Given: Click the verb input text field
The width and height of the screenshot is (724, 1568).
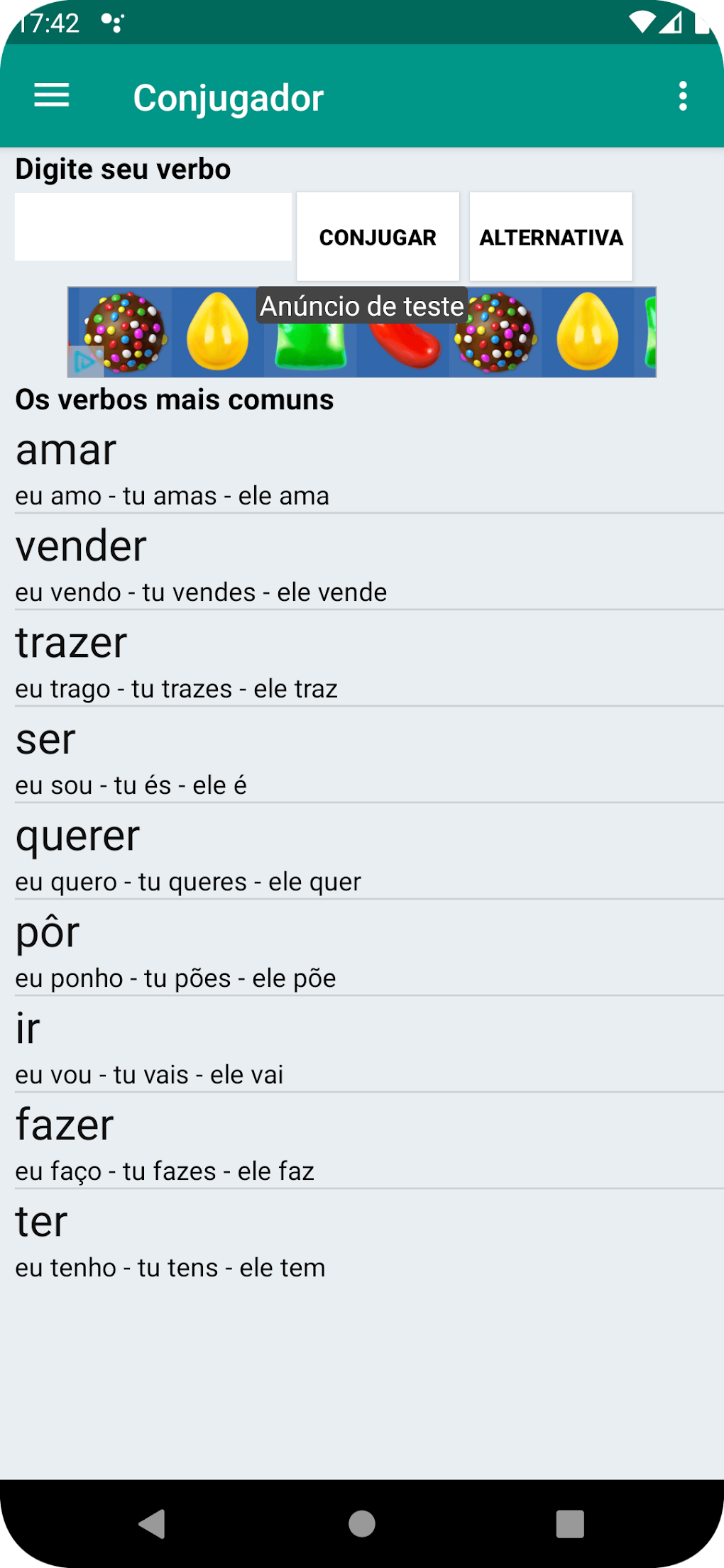Looking at the screenshot, I should tap(153, 227).
